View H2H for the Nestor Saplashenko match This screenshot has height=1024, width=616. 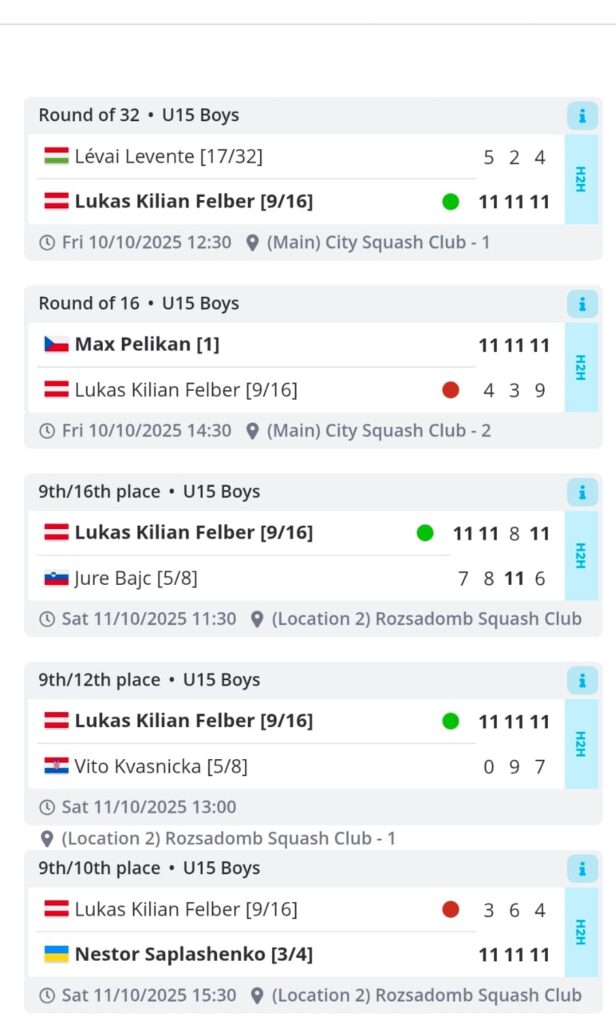[x=582, y=932]
